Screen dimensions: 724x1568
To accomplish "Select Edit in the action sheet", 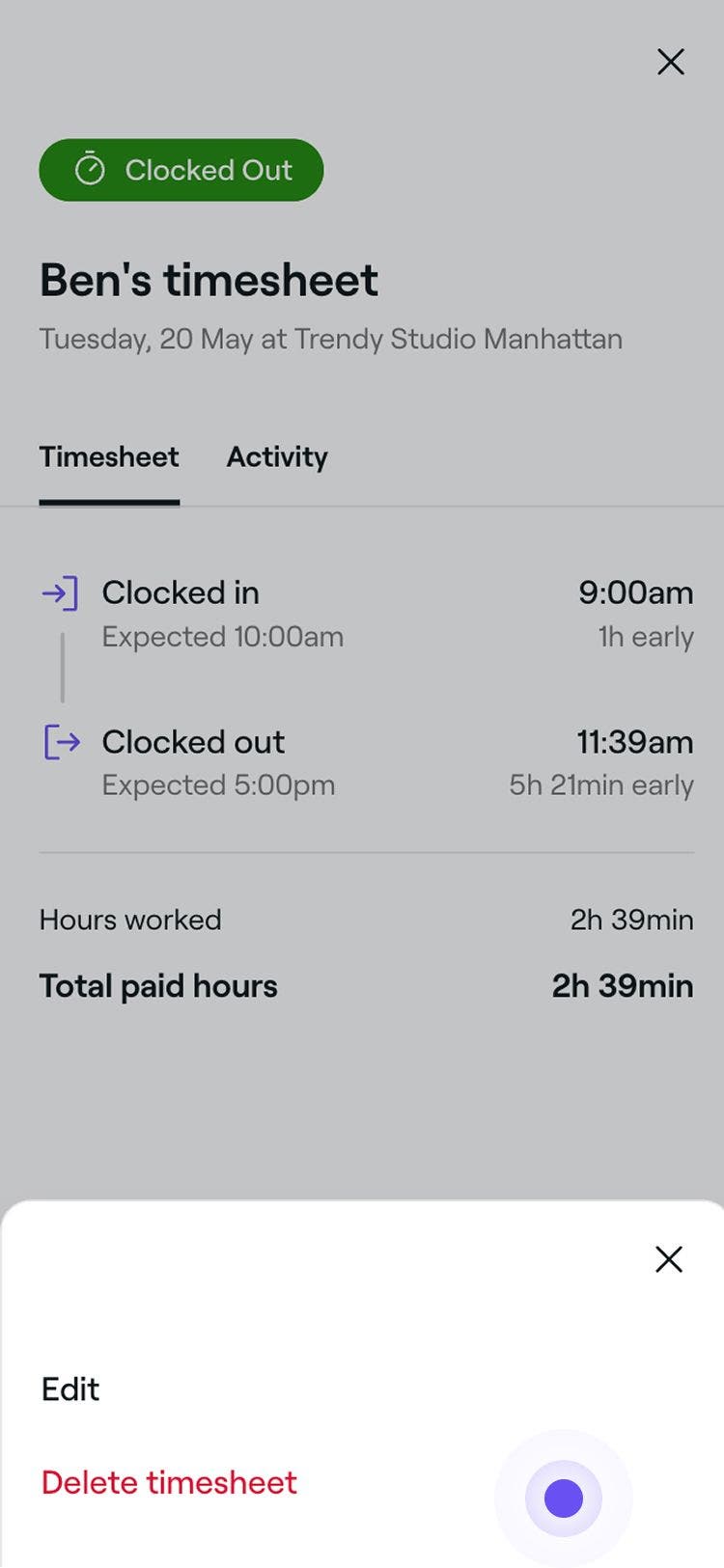I will (x=70, y=1389).
